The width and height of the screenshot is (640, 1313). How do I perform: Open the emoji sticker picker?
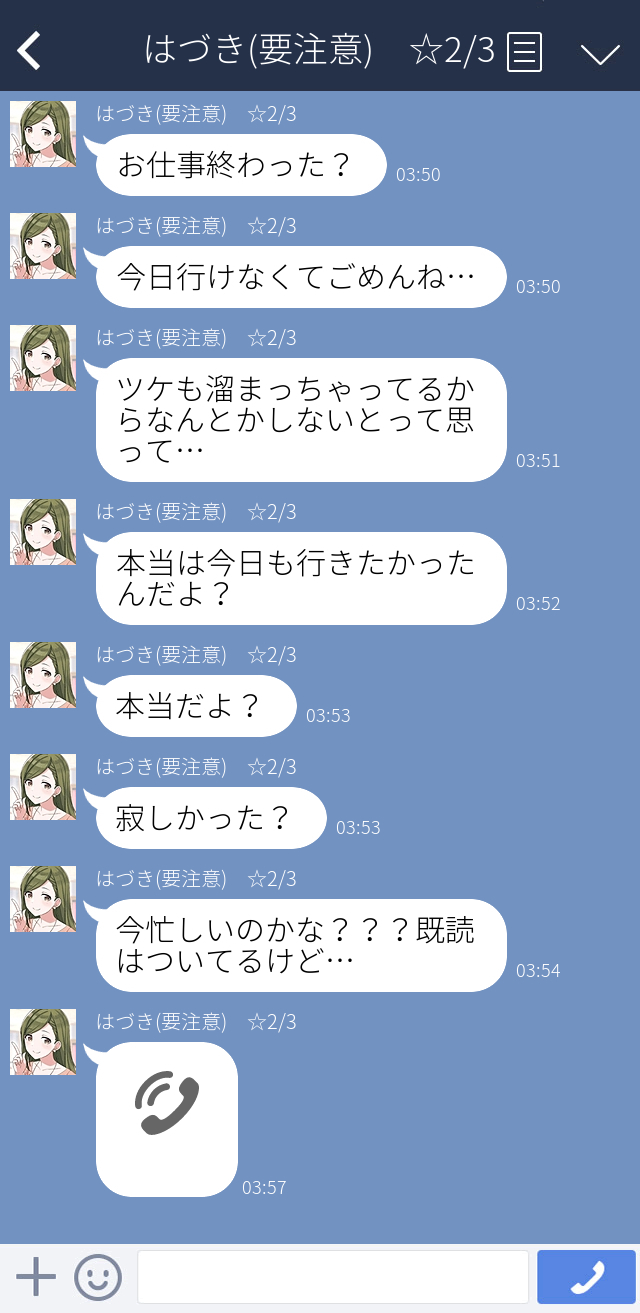pos(98,1277)
